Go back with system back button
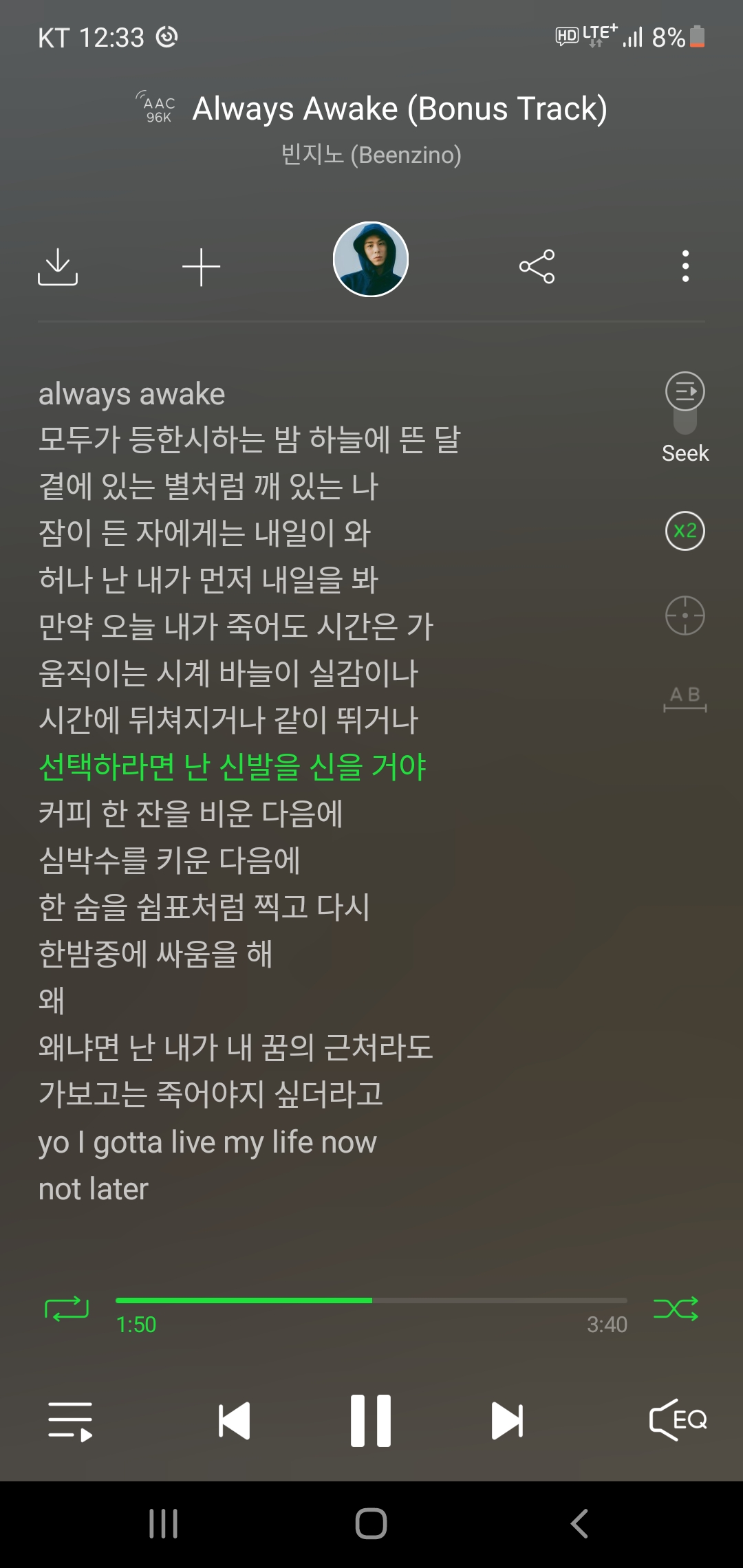 [579, 1523]
